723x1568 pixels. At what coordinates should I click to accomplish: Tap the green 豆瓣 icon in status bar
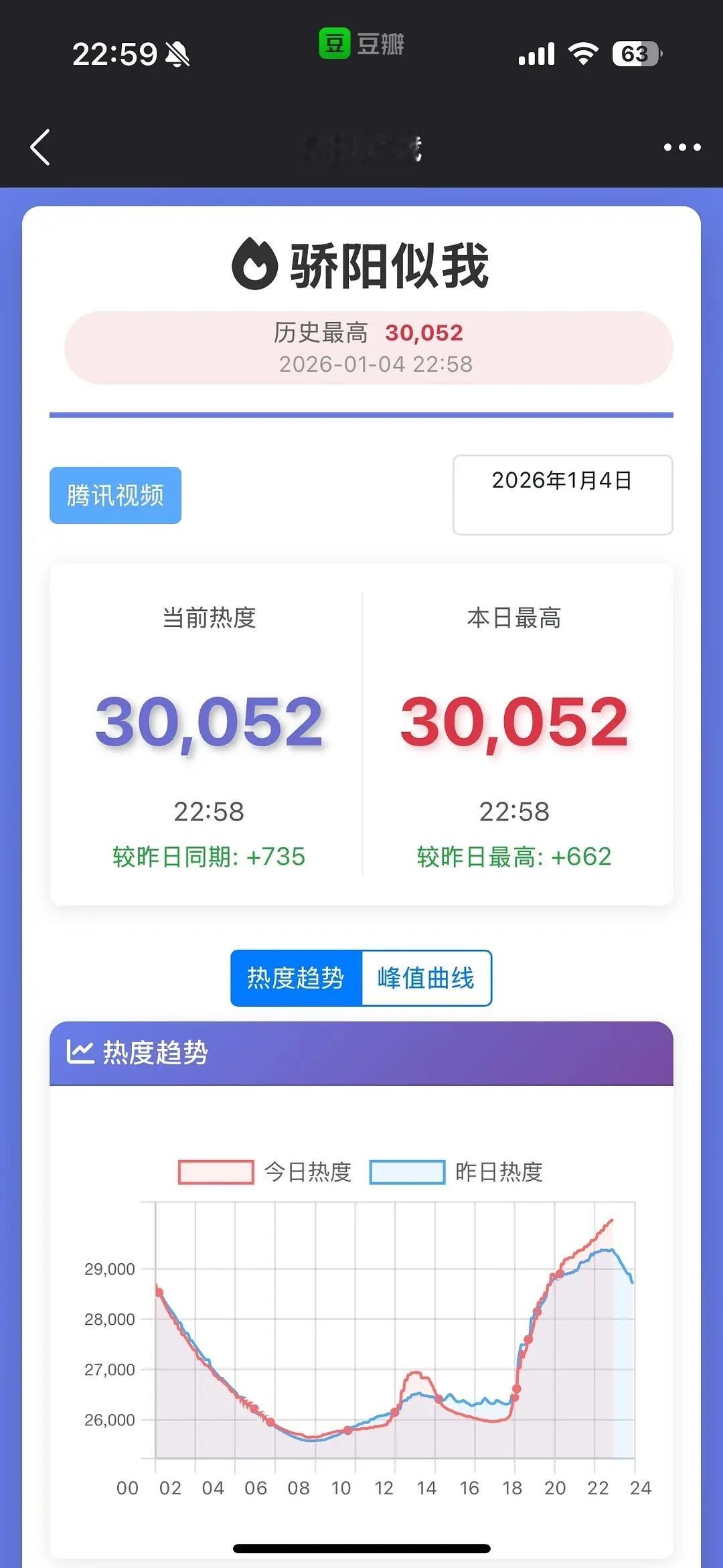[333, 44]
